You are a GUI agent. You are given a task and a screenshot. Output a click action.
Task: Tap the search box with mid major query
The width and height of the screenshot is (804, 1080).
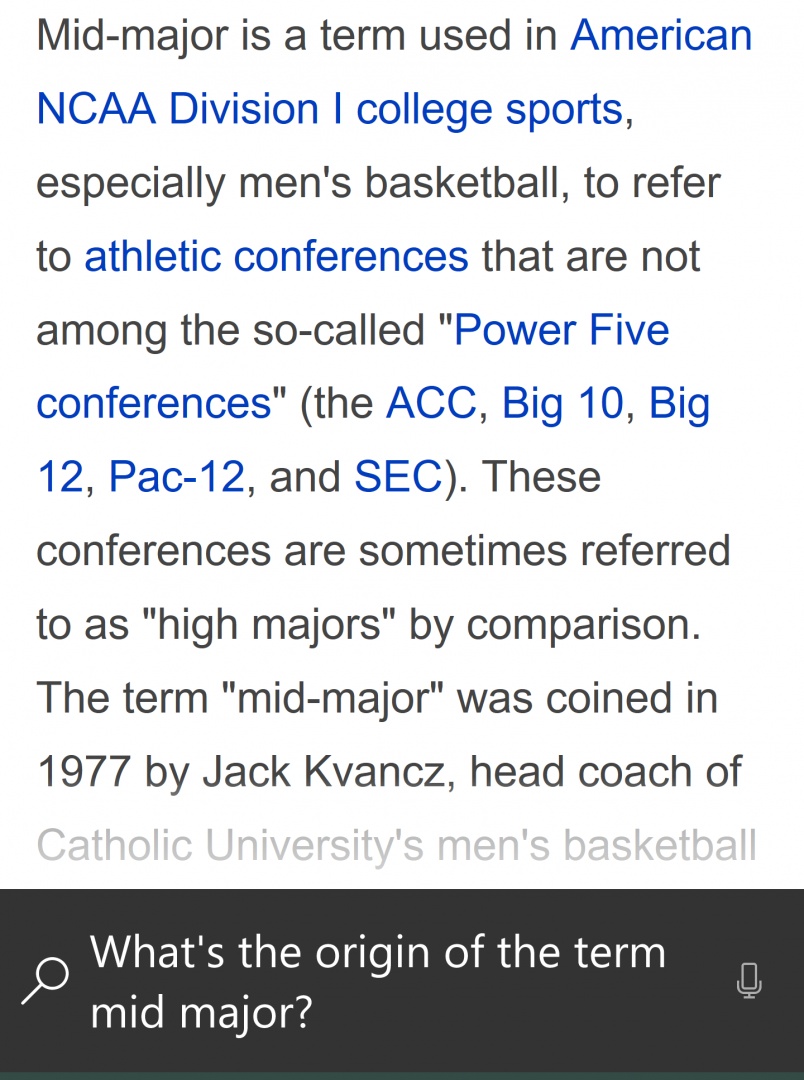[x=380, y=981]
